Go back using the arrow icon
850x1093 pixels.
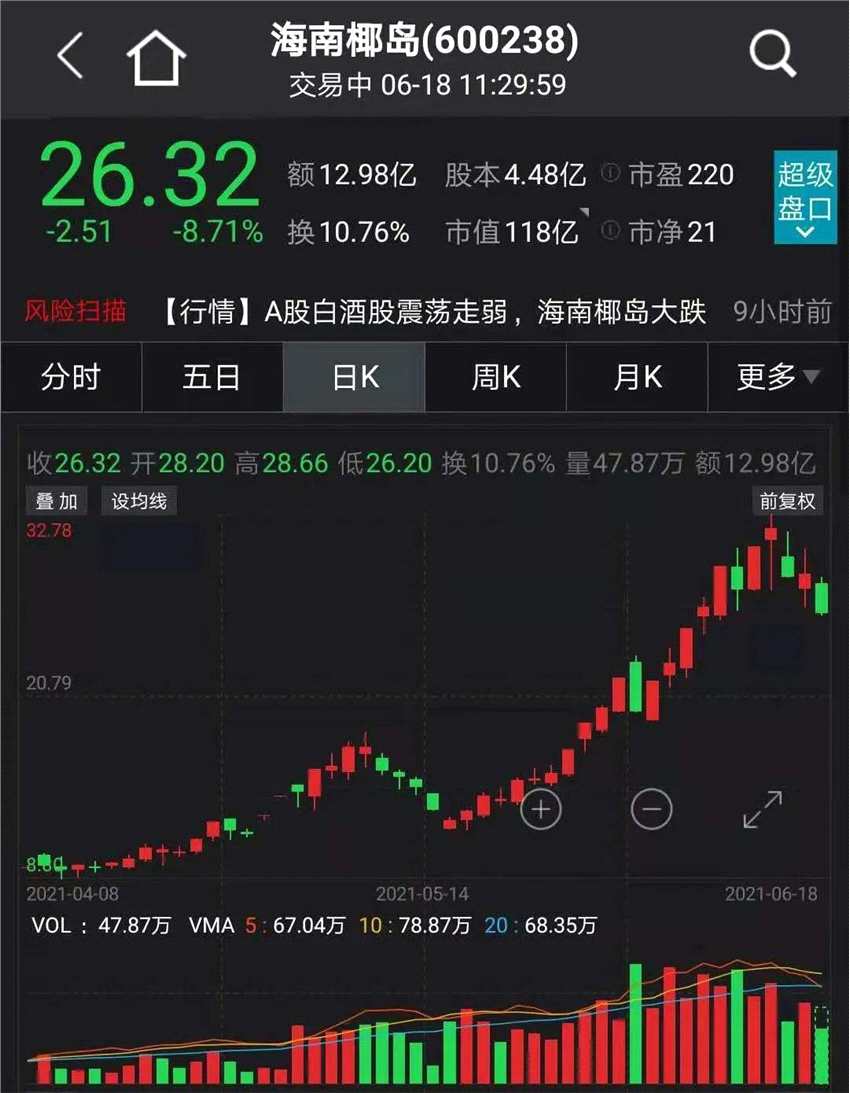point(70,55)
